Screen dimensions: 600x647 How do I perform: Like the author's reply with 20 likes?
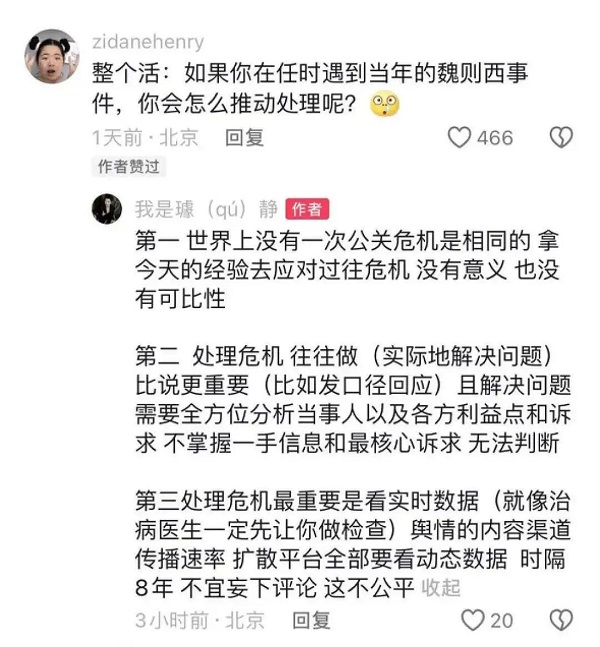point(472,621)
